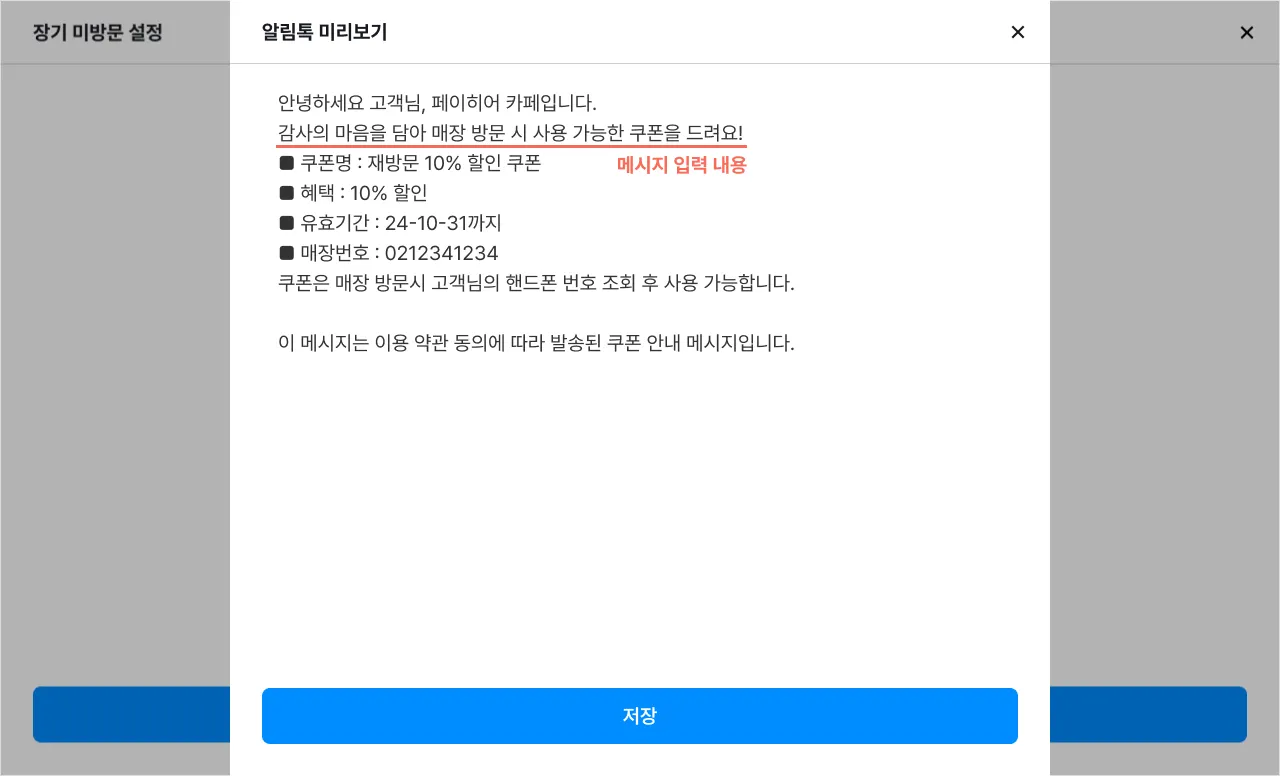This screenshot has height=776, width=1280.
Task: Tap the 저장 button
Action: pyautogui.click(x=640, y=716)
